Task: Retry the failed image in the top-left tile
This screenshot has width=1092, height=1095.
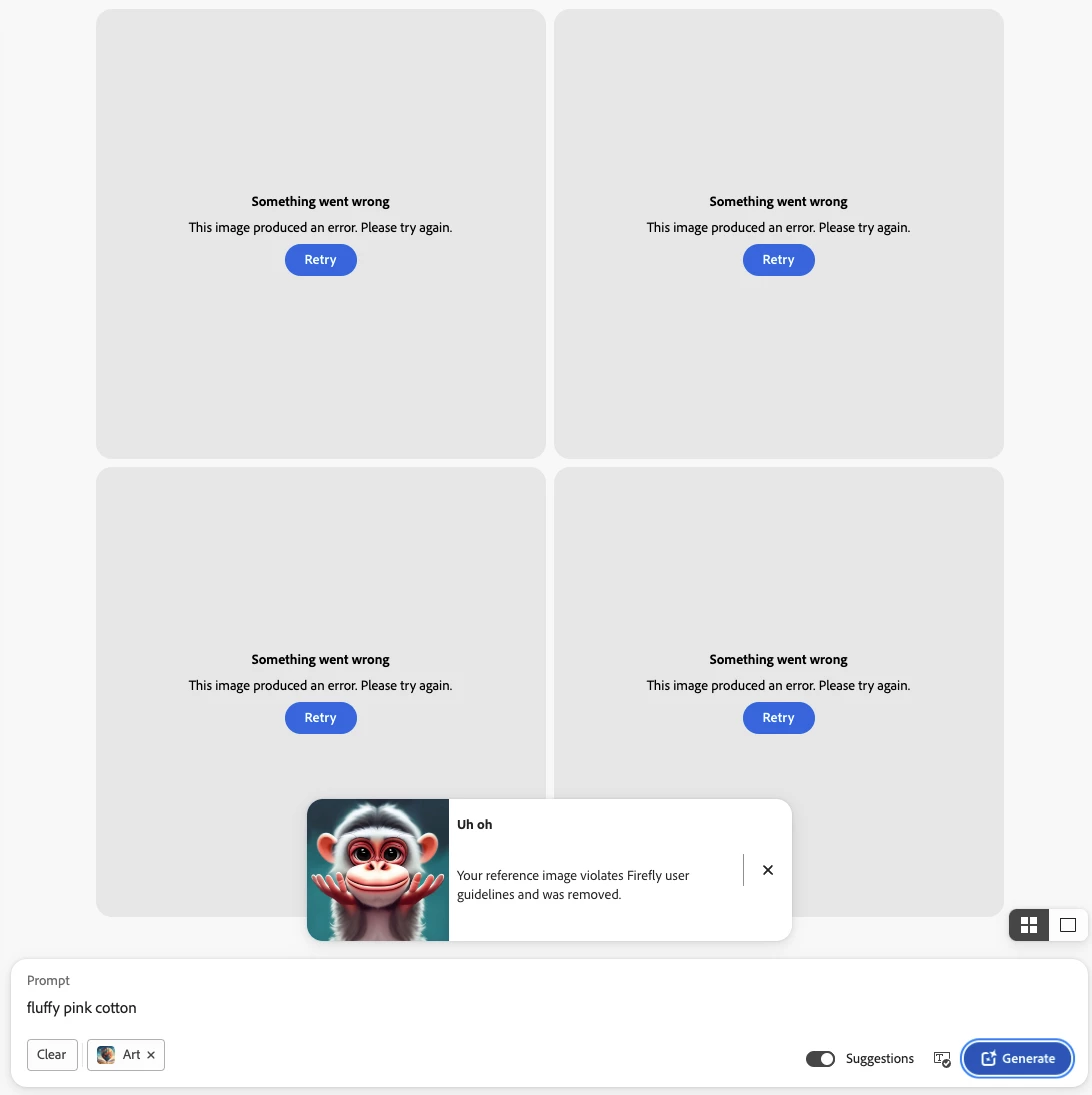Action: [x=320, y=260]
